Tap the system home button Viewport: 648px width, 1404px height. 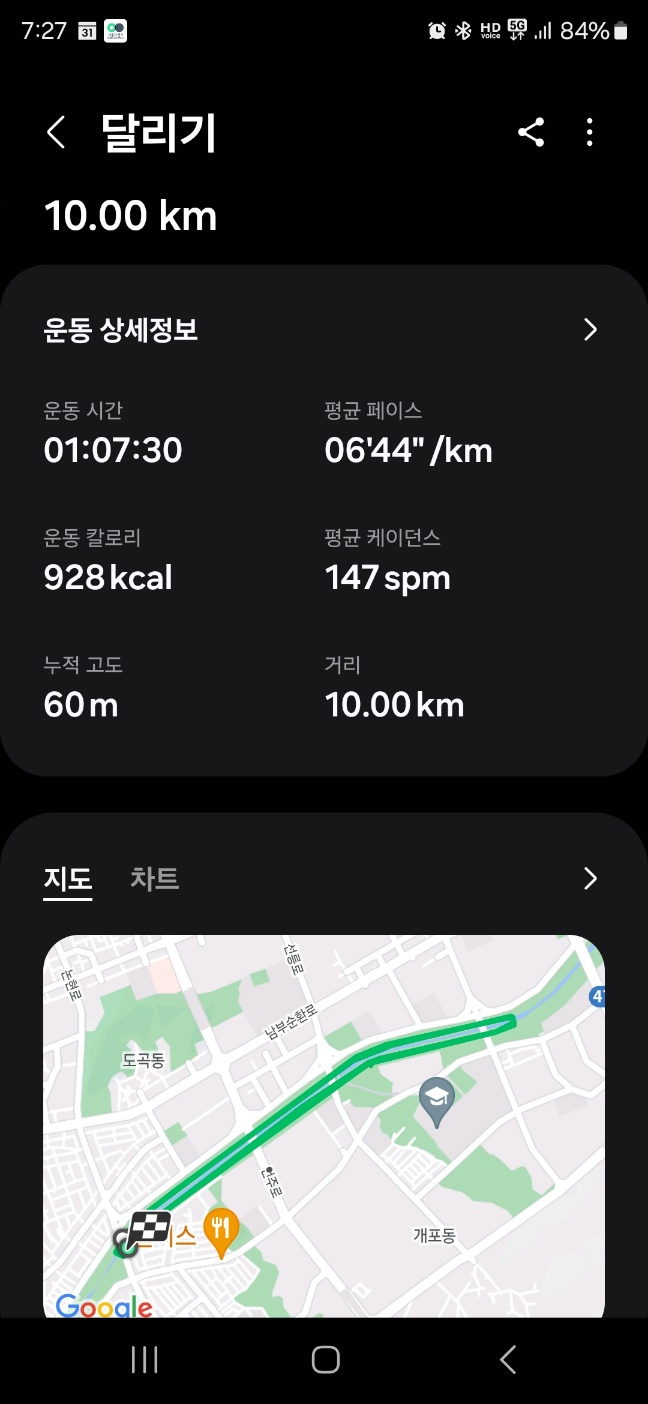pos(325,1359)
